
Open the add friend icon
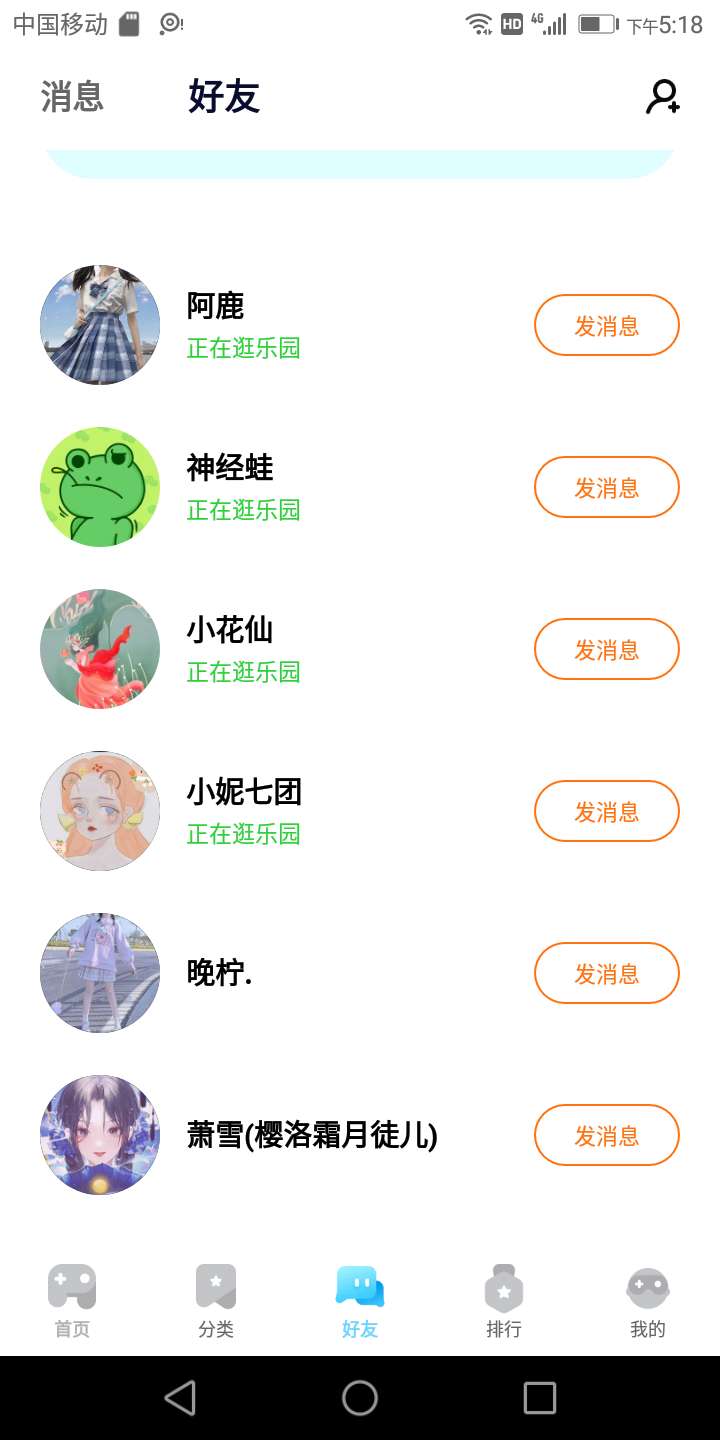tap(662, 97)
